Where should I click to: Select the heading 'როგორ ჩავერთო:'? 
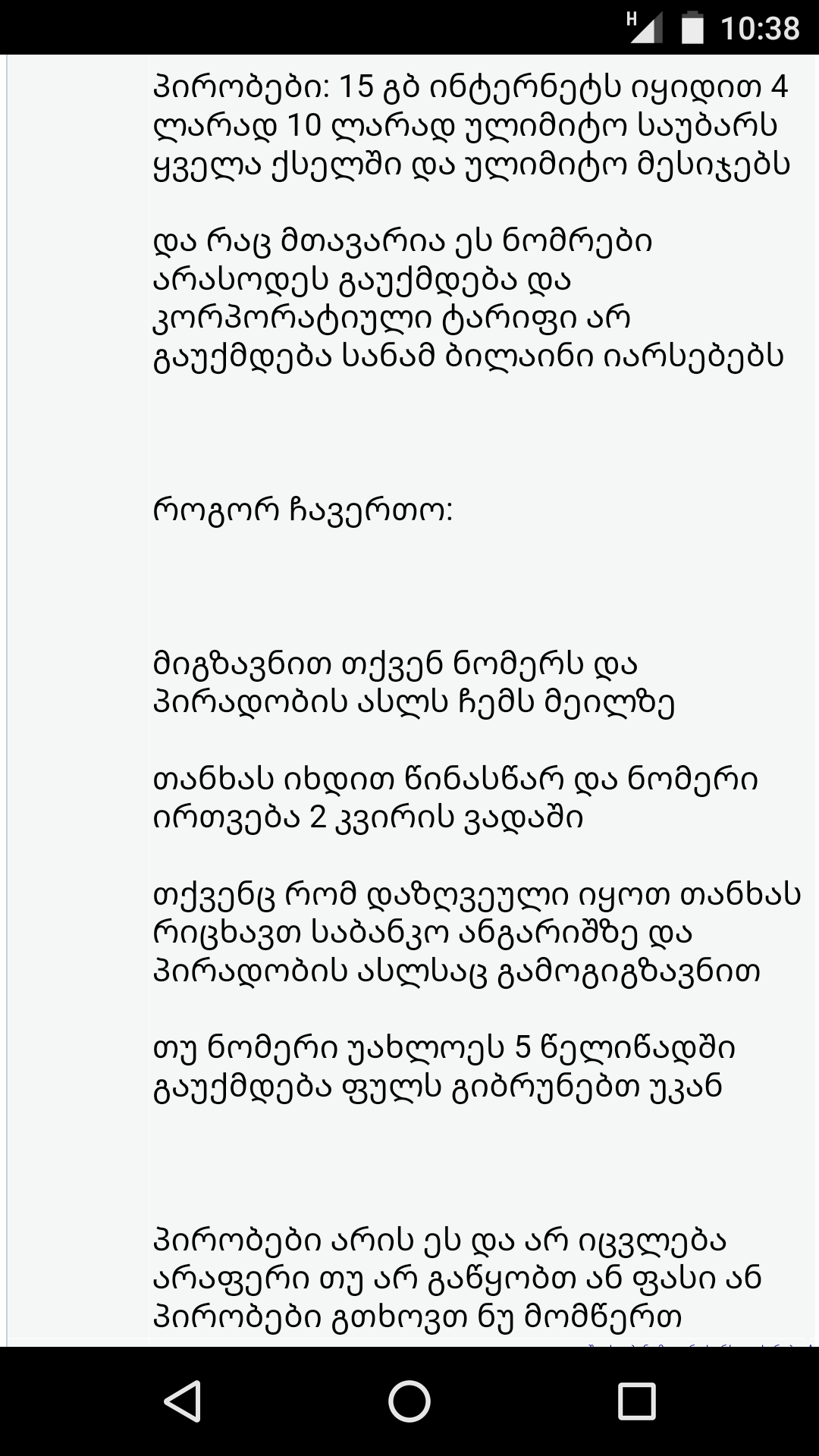pyautogui.click(x=303, y=508)
